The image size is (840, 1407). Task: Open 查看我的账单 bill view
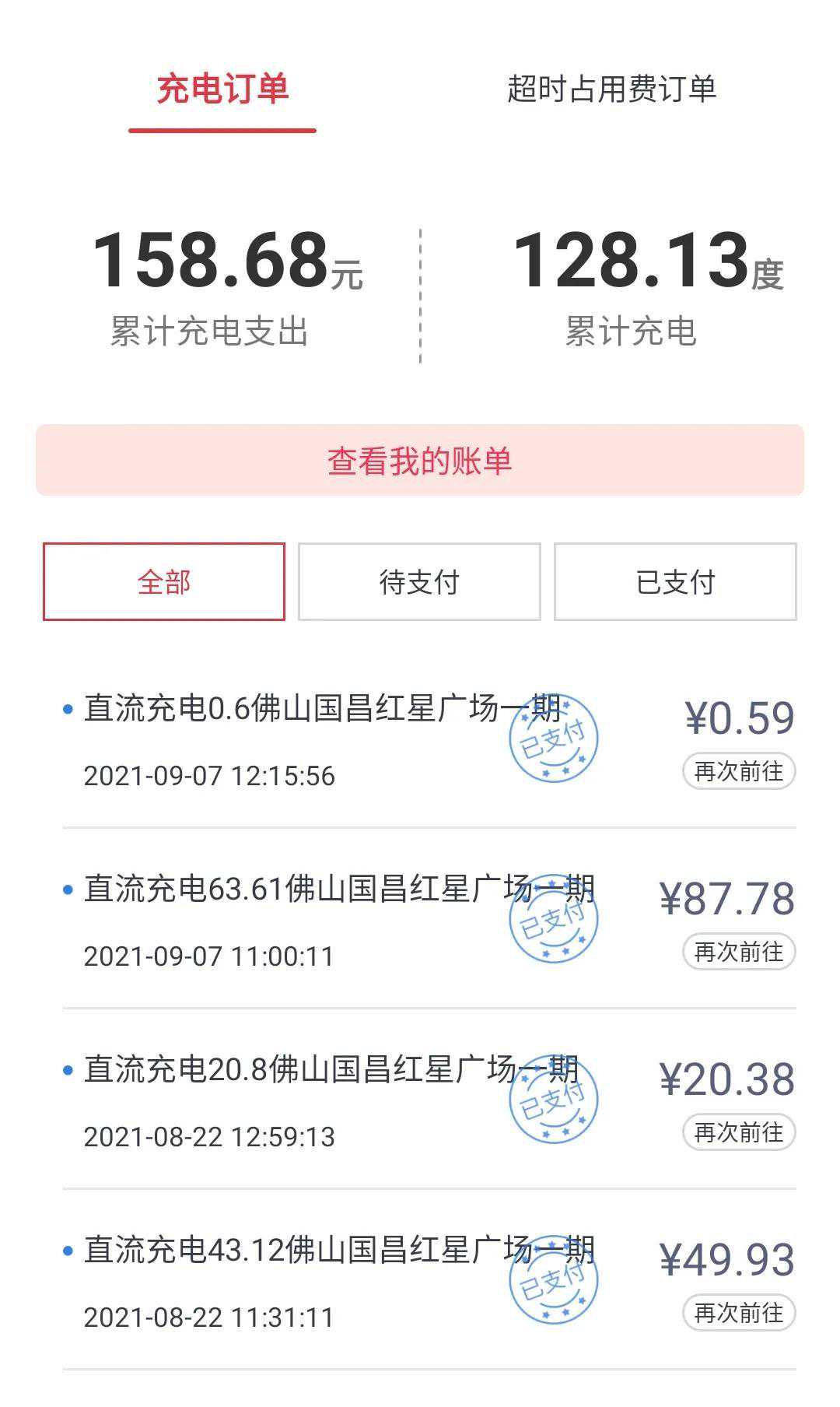420,461
